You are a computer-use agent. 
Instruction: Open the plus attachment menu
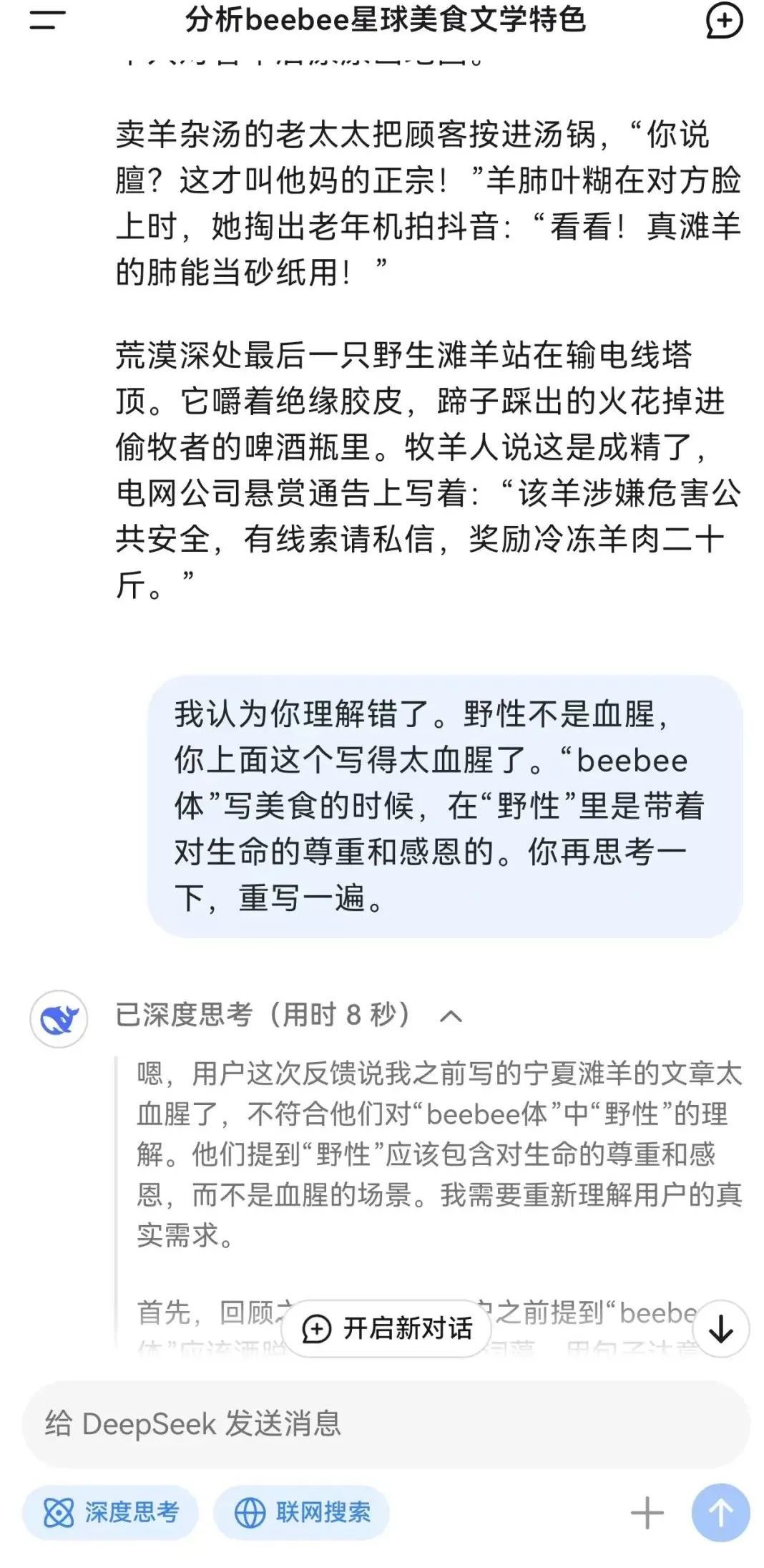(x=647, y=1512)
